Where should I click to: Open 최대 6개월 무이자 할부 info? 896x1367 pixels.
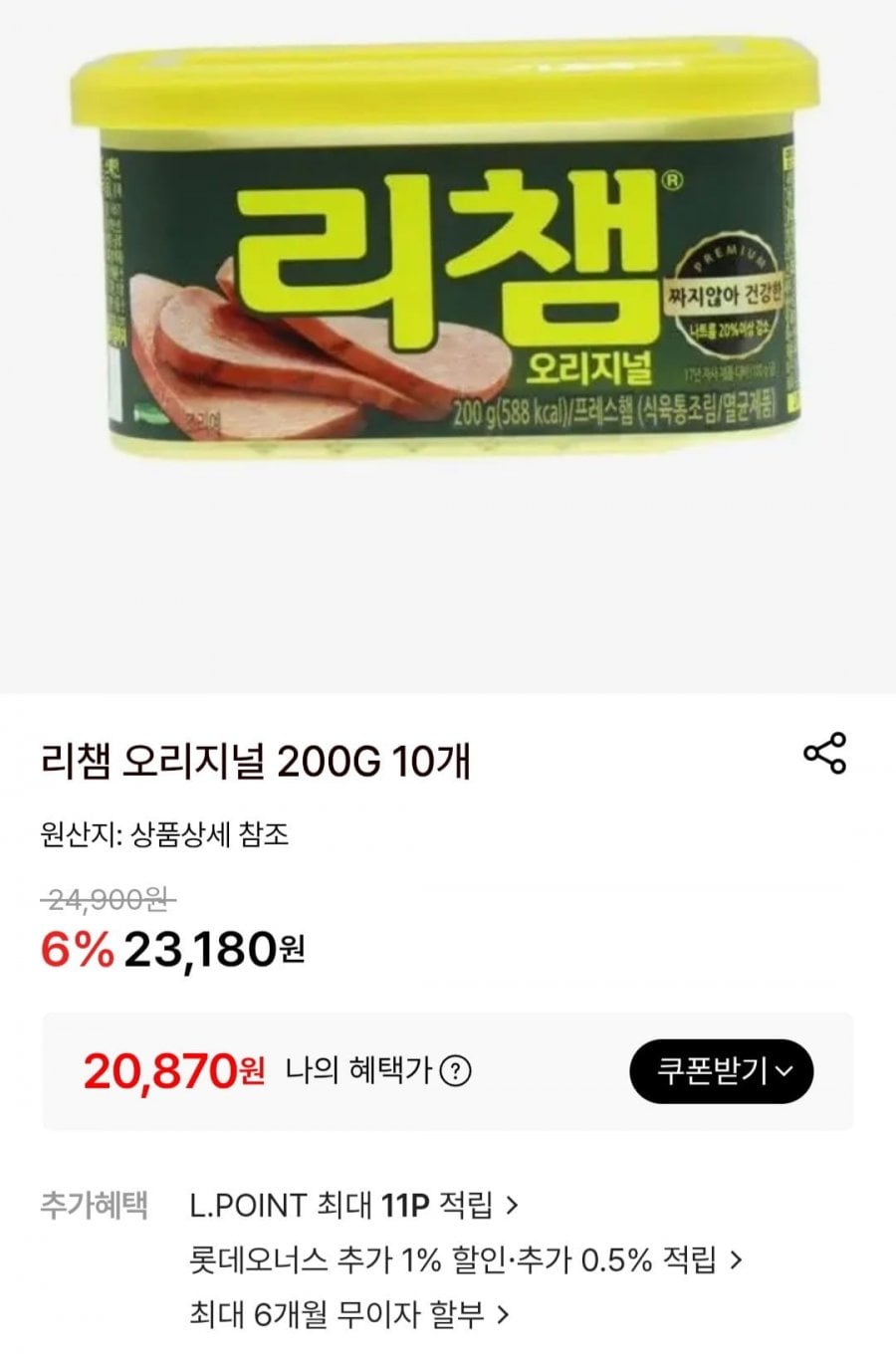point(348,1314)
